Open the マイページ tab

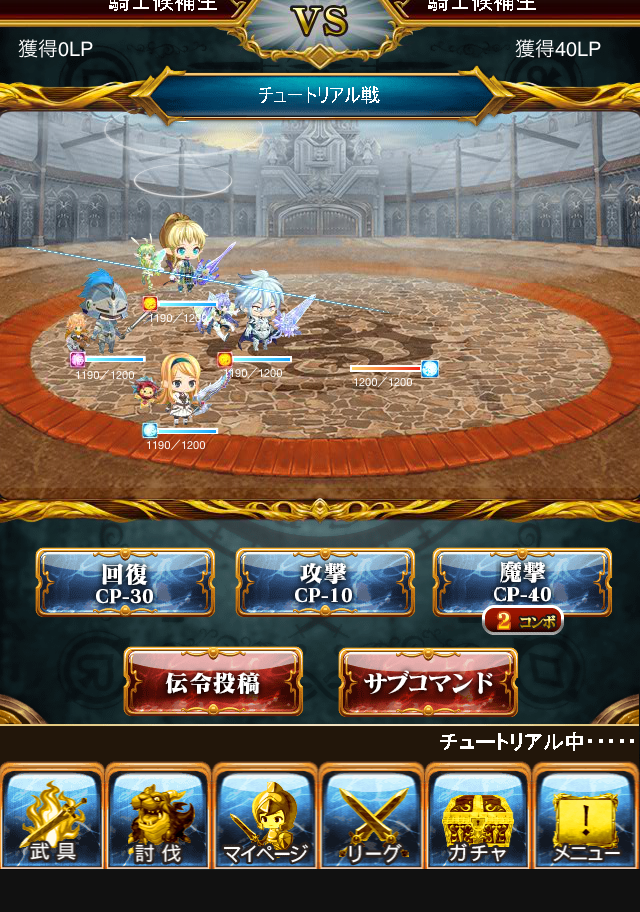(x=265, y=818)
